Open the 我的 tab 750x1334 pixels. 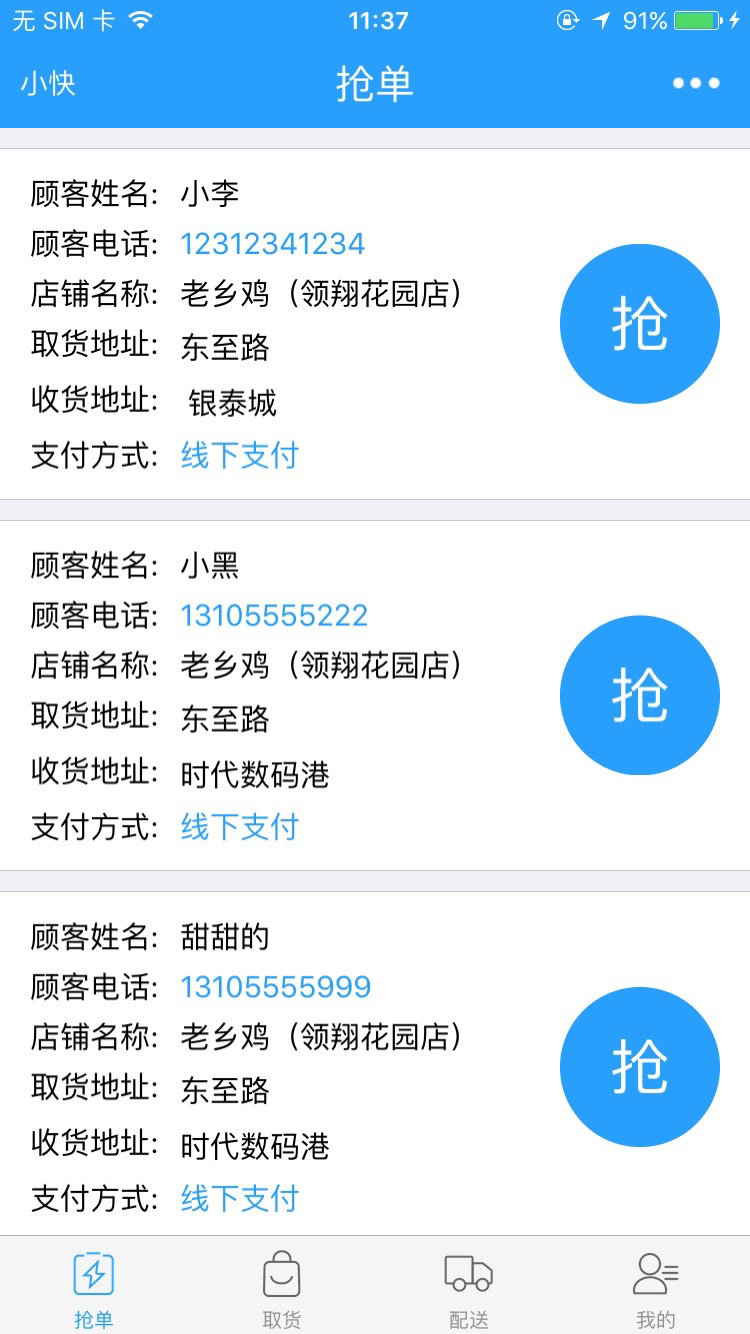(656, 1289)
